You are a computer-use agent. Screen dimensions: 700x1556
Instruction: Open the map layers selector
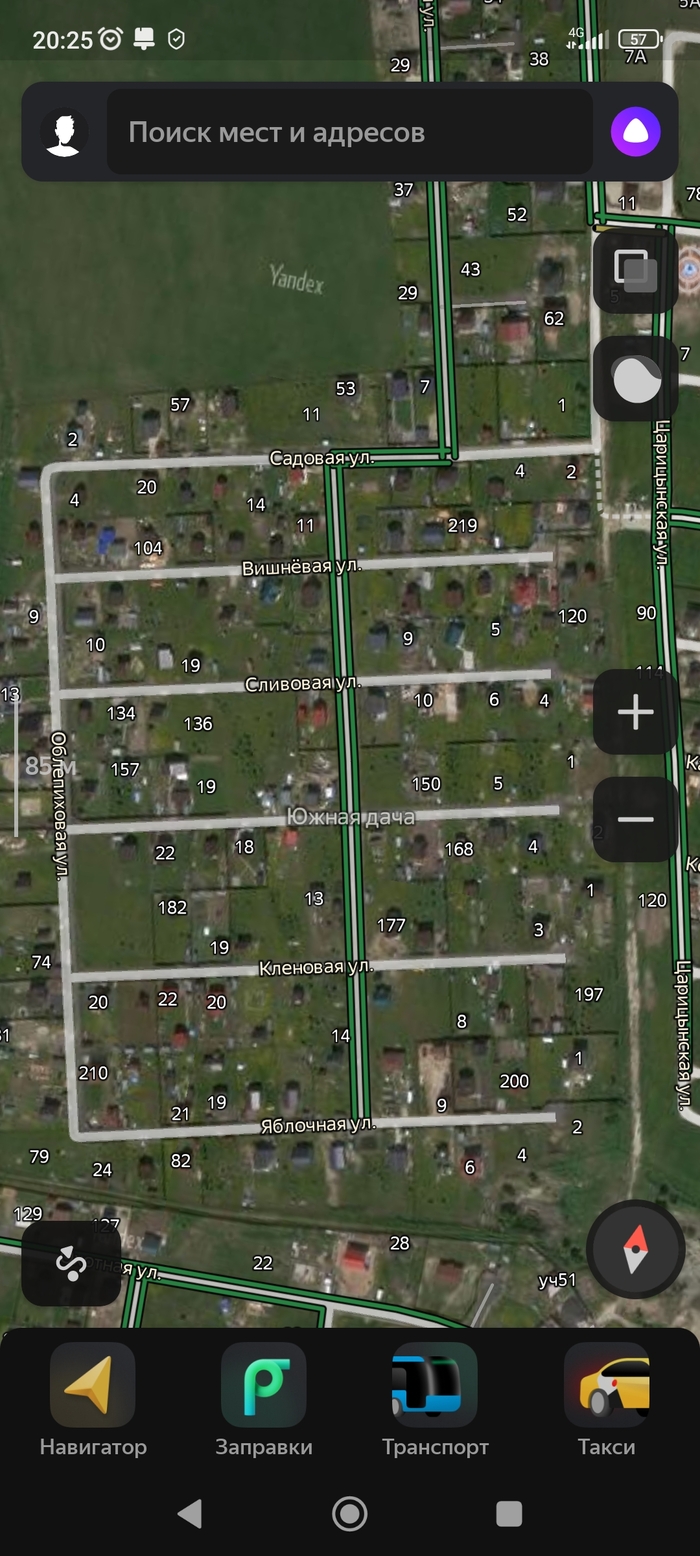click(x=635, y=271)
